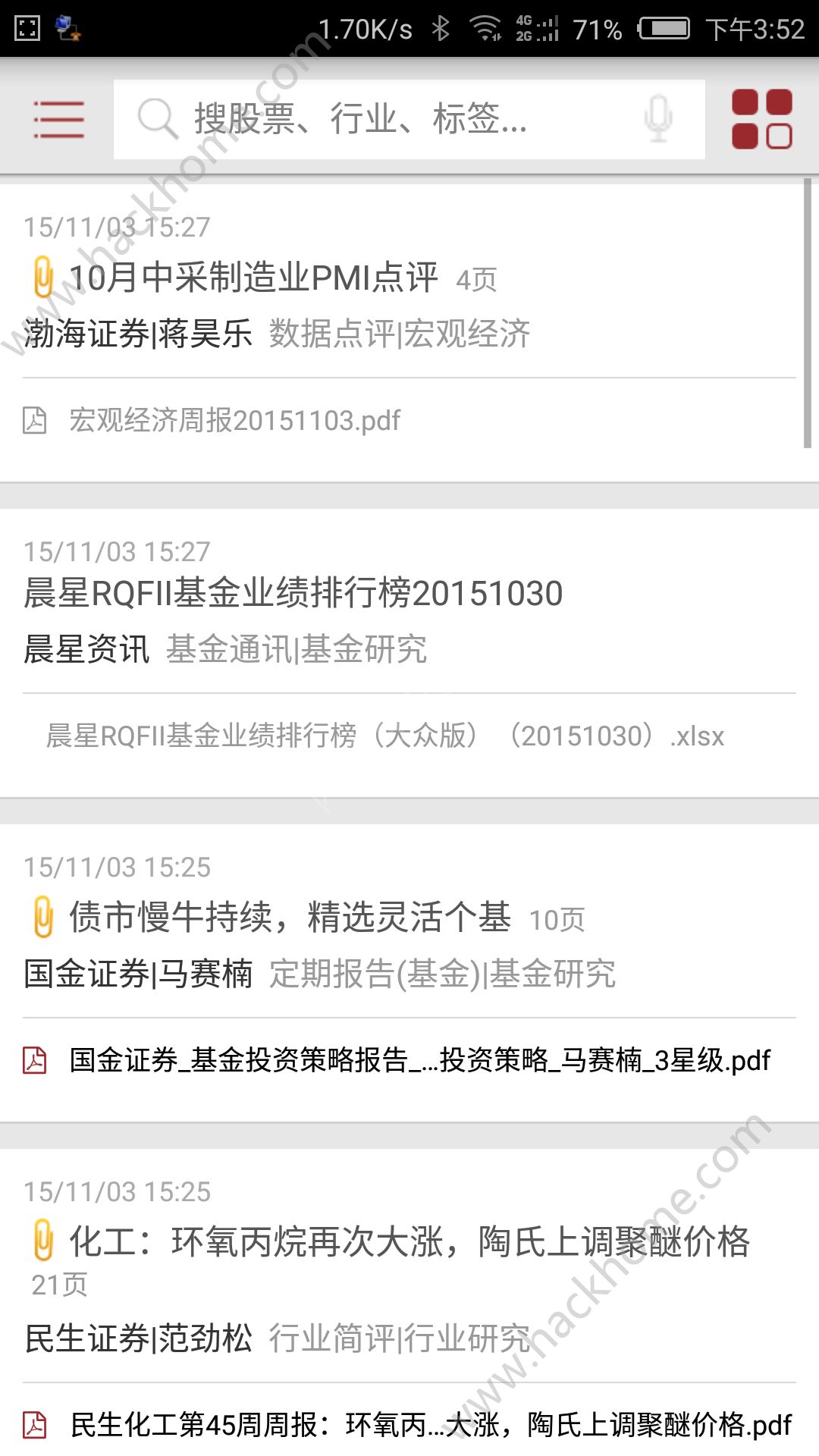Open the 国金证券 基金投资策略报告 PDF attachment
Image resolution: width=819 pixels, height=1456 pixels.
(x=419, y=1060)
